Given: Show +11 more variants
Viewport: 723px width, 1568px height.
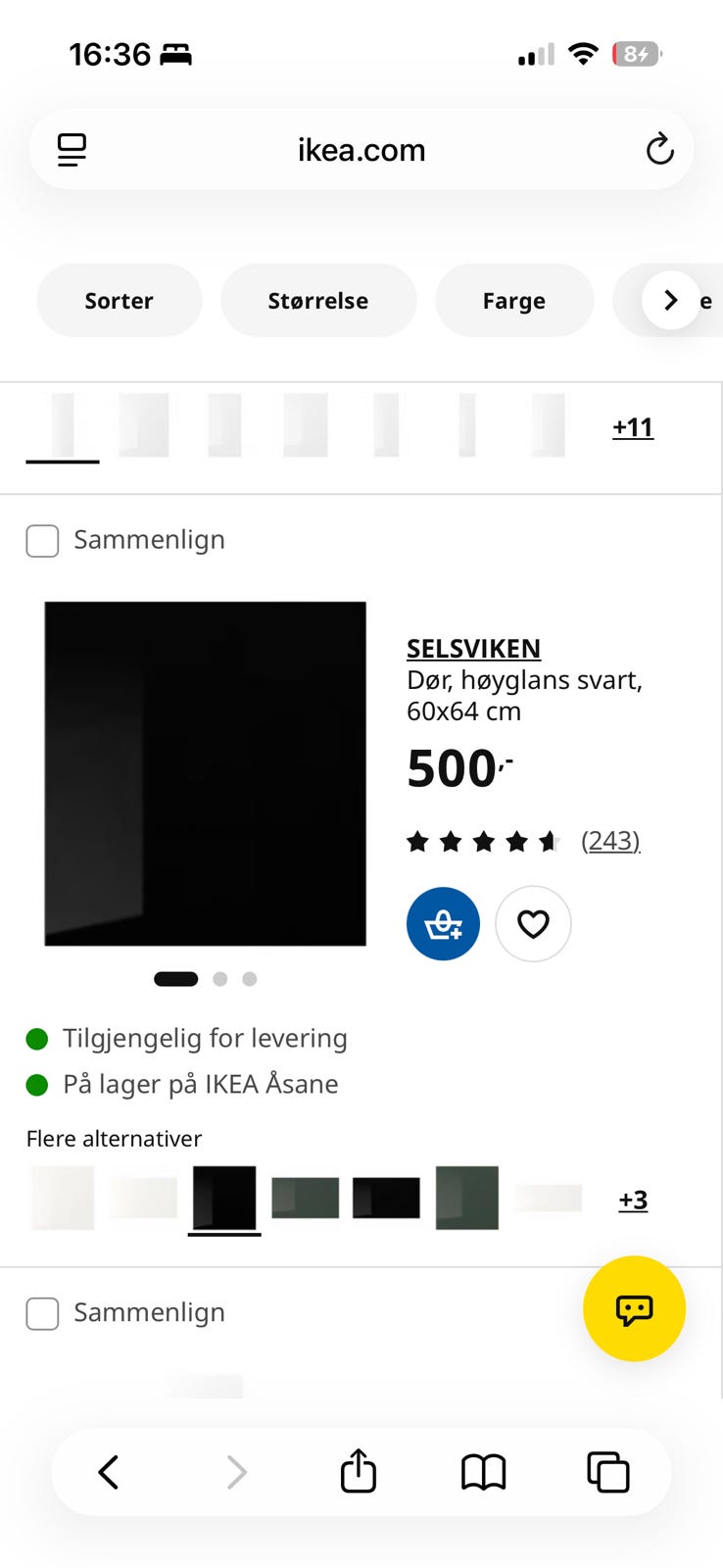Looking at the screenshot, I should [x=633, y=427].
